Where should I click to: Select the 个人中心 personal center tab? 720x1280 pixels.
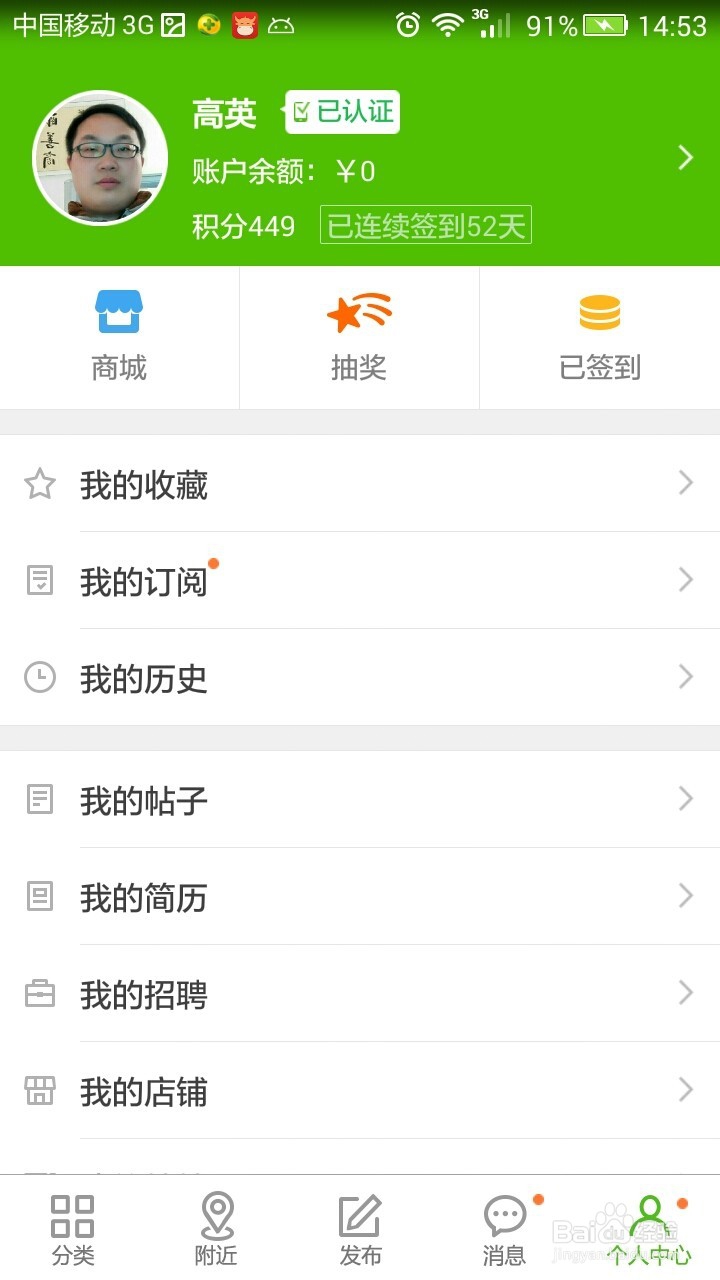650,1228
